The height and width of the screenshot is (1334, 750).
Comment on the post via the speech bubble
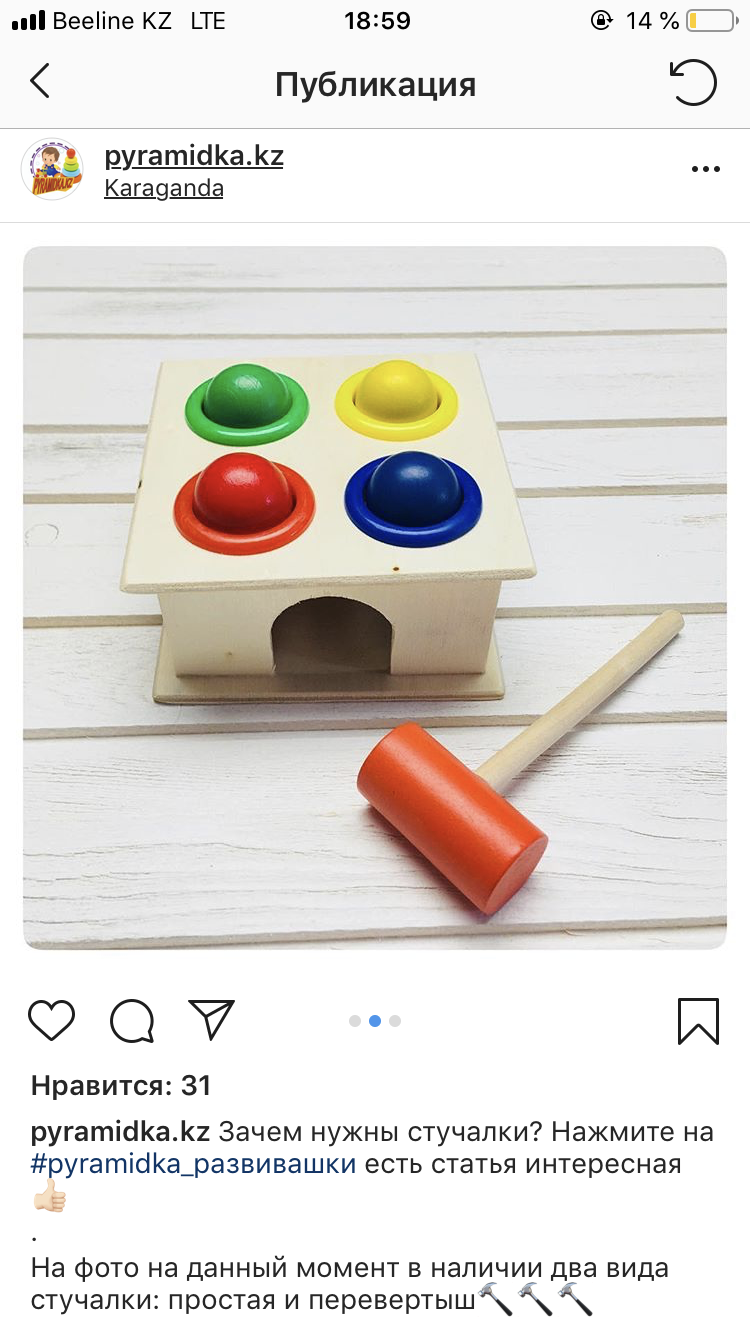[x=132, y=1020]
